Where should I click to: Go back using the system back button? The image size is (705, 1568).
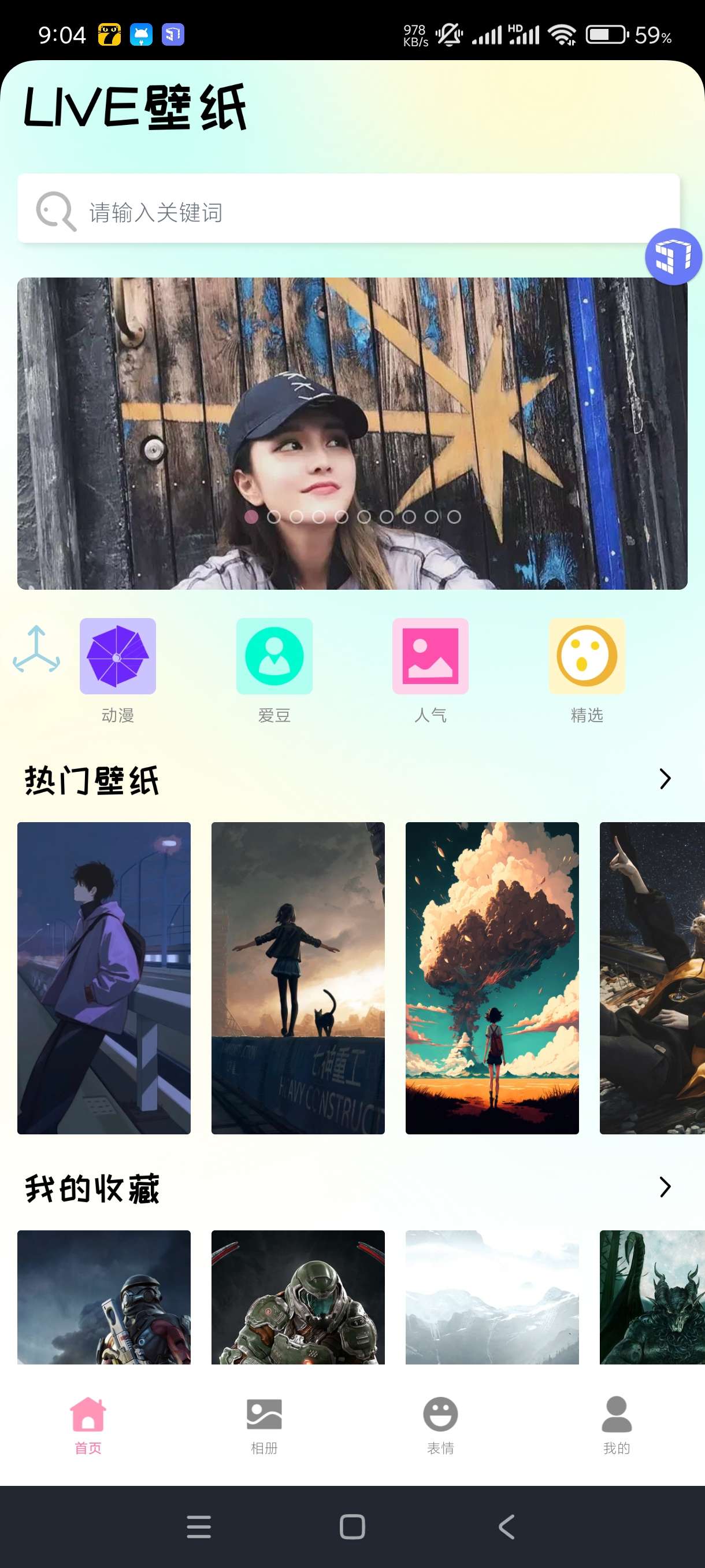coord(506,1526)
